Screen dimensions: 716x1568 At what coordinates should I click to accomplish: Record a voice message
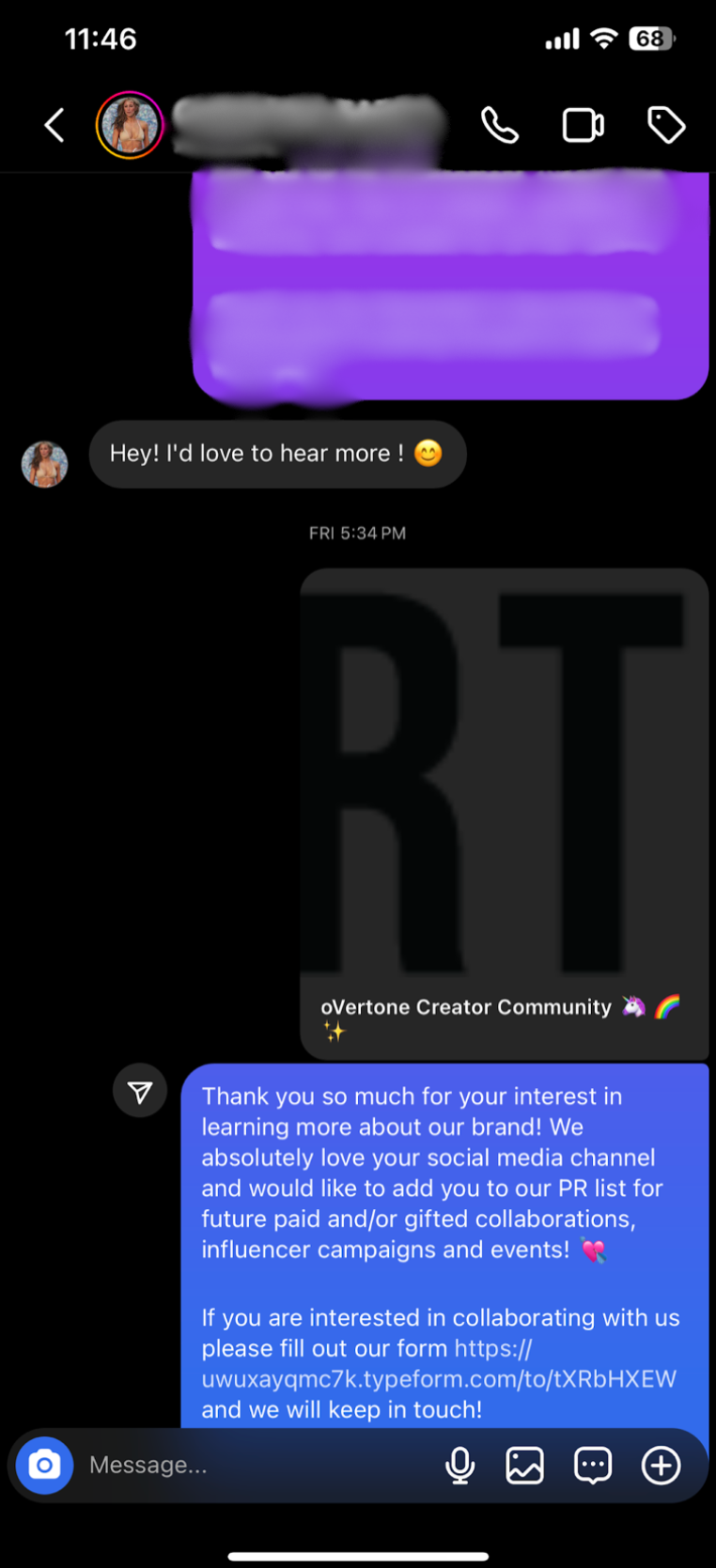[x=459, y=1465]
